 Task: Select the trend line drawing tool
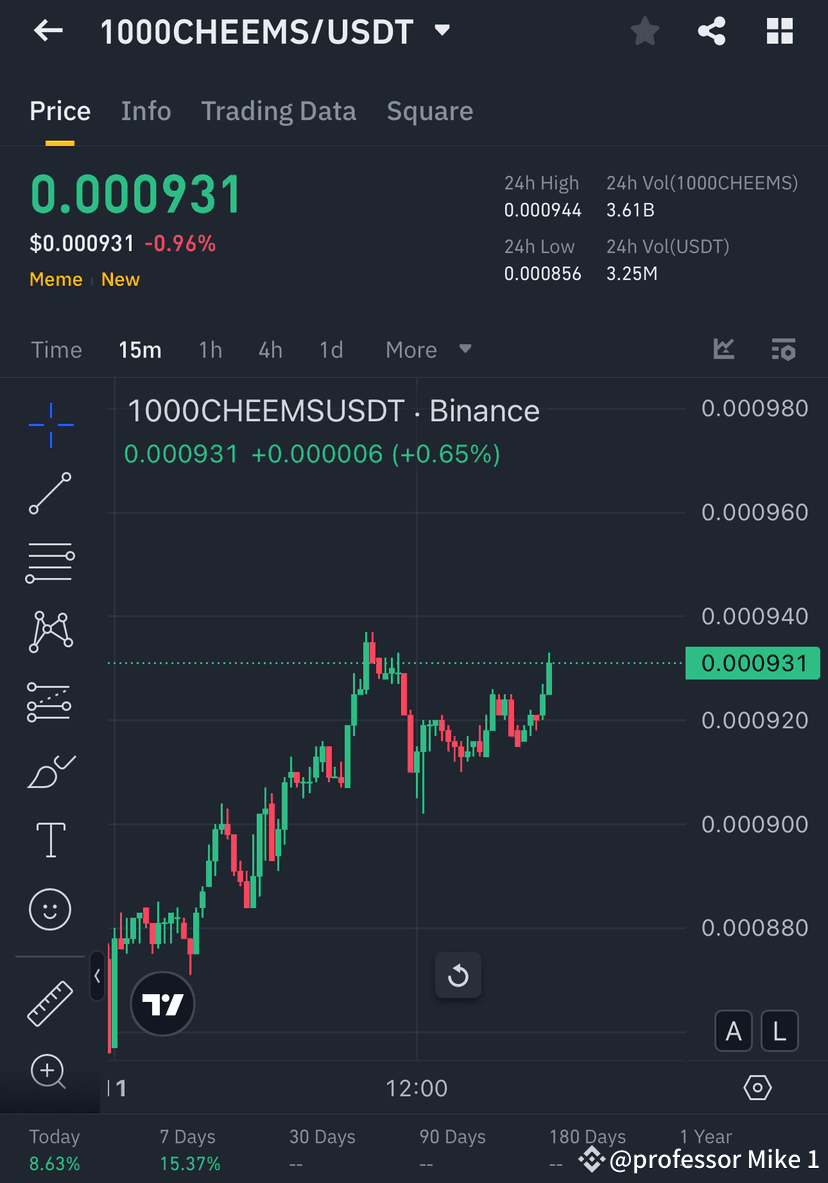(x=50, y=493)
